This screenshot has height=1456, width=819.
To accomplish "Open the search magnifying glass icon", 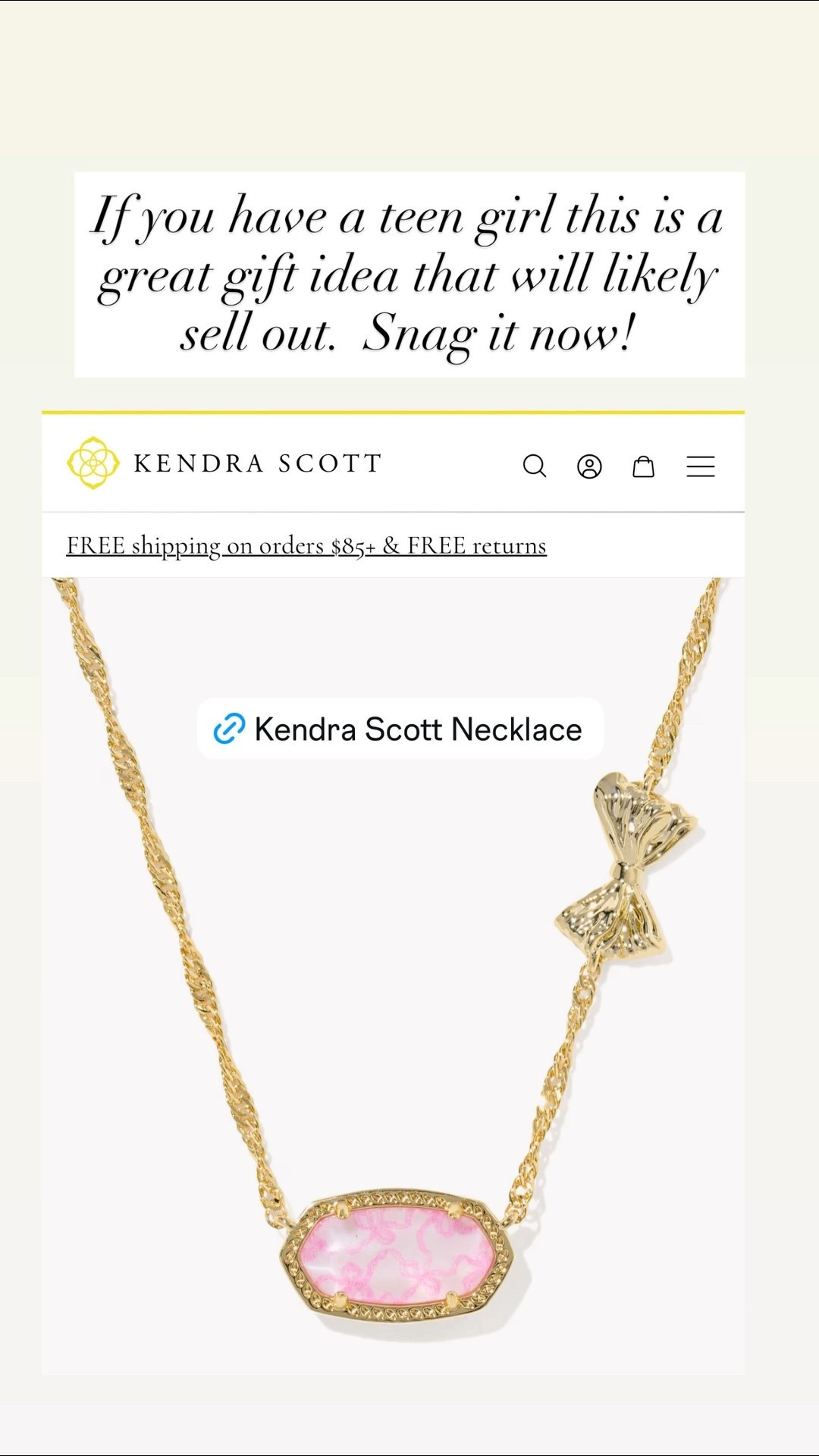I will pos(535,467).
